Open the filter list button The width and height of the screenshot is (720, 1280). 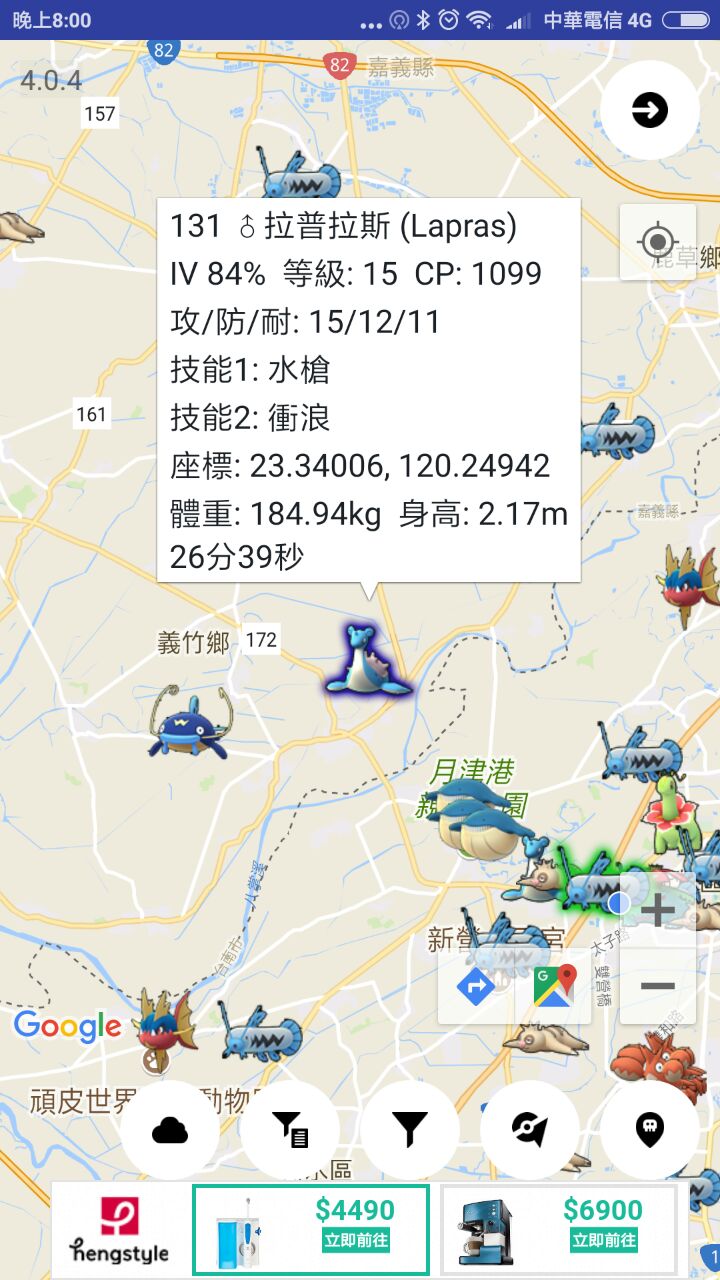pyautogui.click(x=290, y=1130)
